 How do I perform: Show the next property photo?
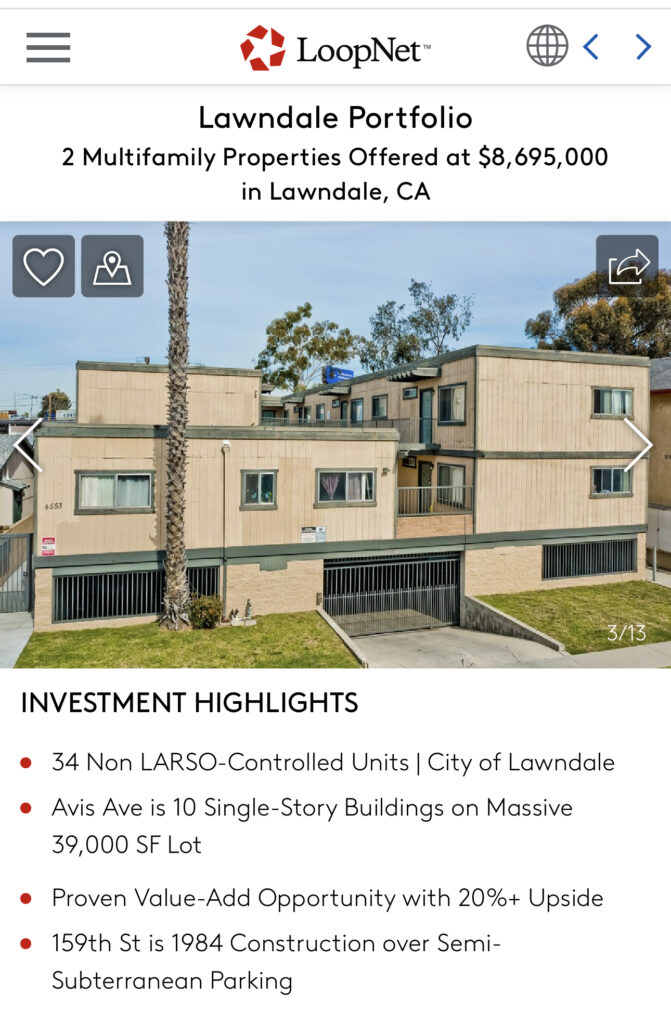coord(638,444)
